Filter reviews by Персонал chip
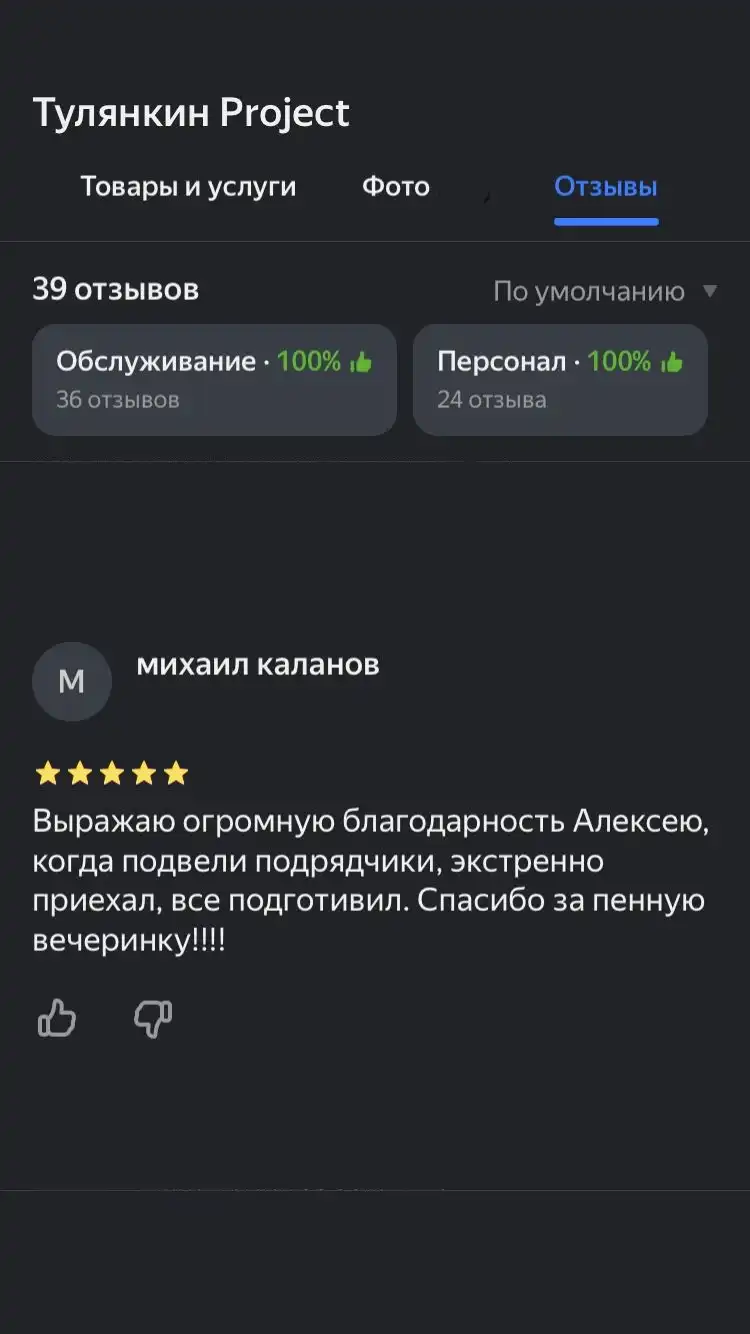This screenshot has width=750, height=1334. point(561,379)
